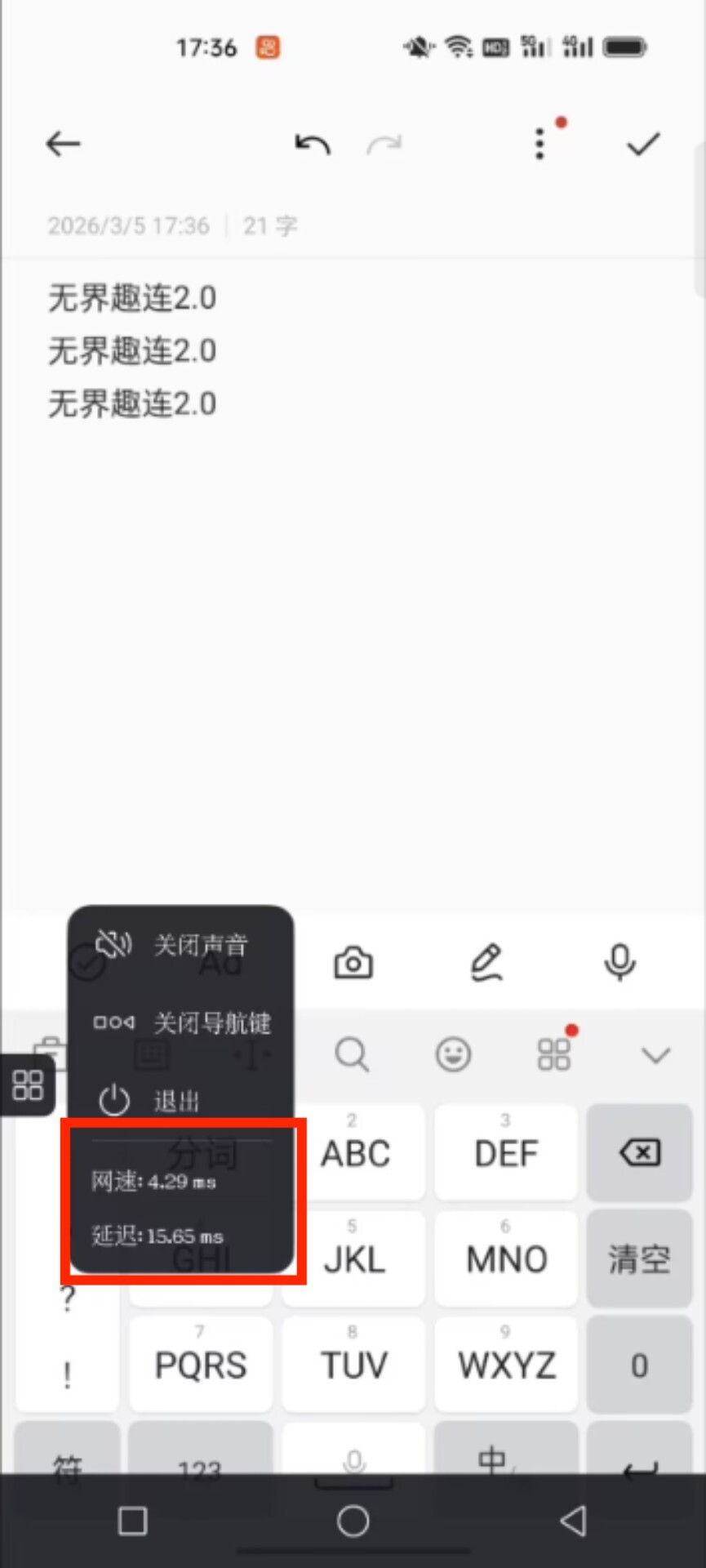Tap the 清空 key to clear input
Screen dimensions: 706x1568
point(639,1258)
